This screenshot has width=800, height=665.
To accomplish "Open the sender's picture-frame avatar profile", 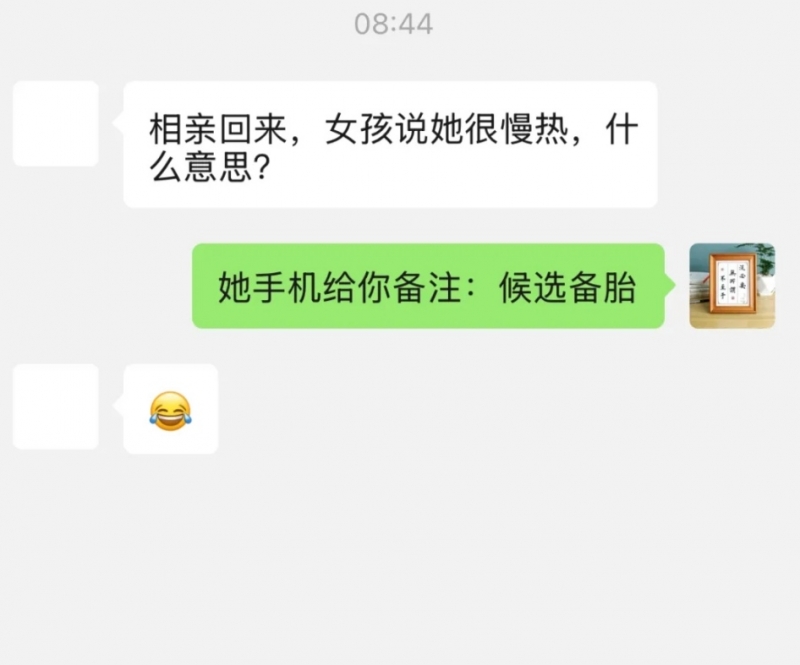I will click(732, 286).
